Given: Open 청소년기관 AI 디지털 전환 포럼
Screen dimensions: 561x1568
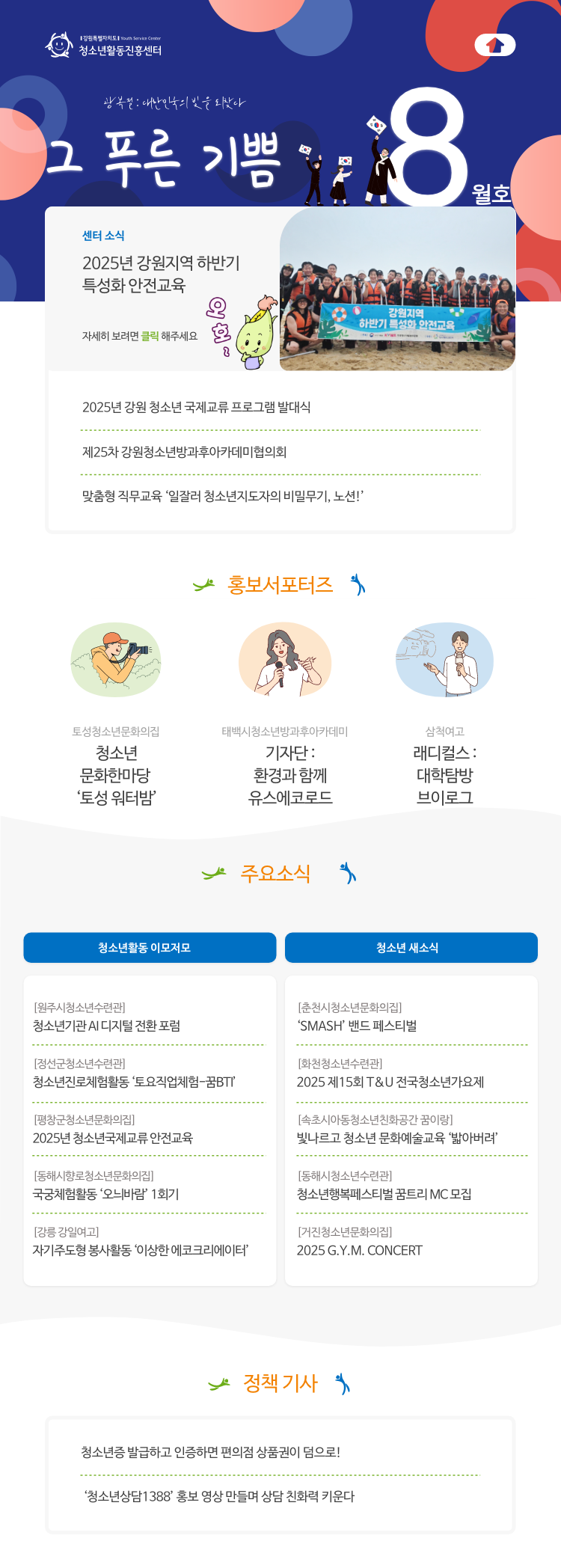Looking at the screenshot, I should coord(107,1026).
